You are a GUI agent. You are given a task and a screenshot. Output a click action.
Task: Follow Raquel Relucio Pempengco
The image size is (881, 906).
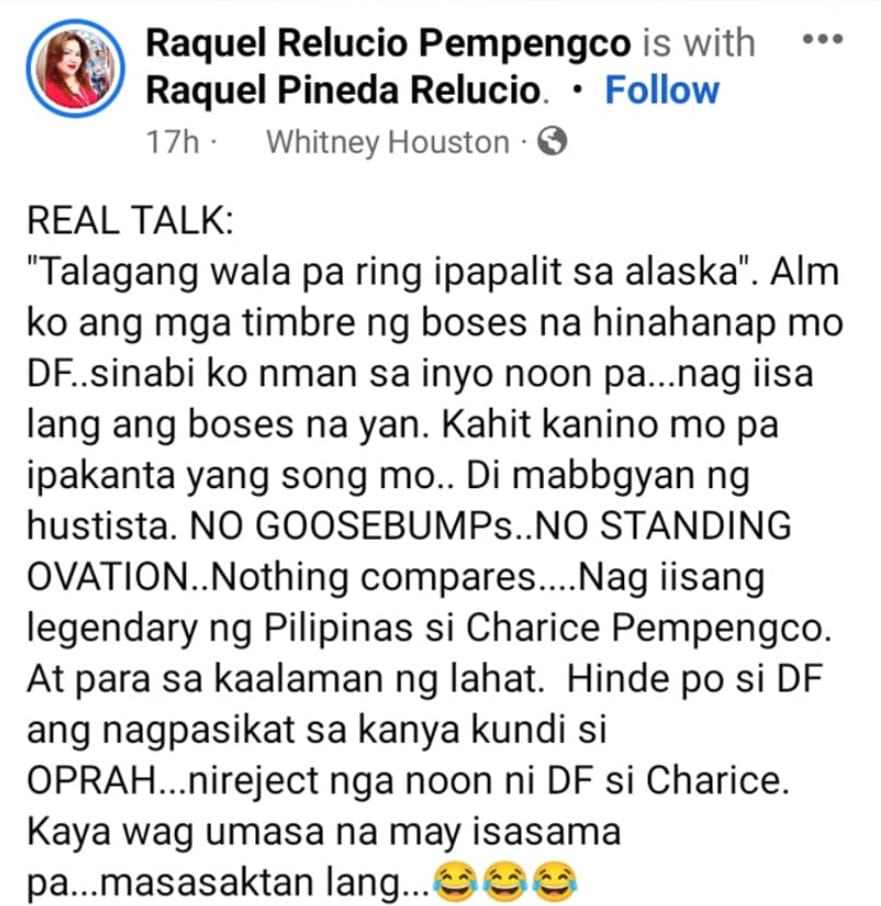662,90
